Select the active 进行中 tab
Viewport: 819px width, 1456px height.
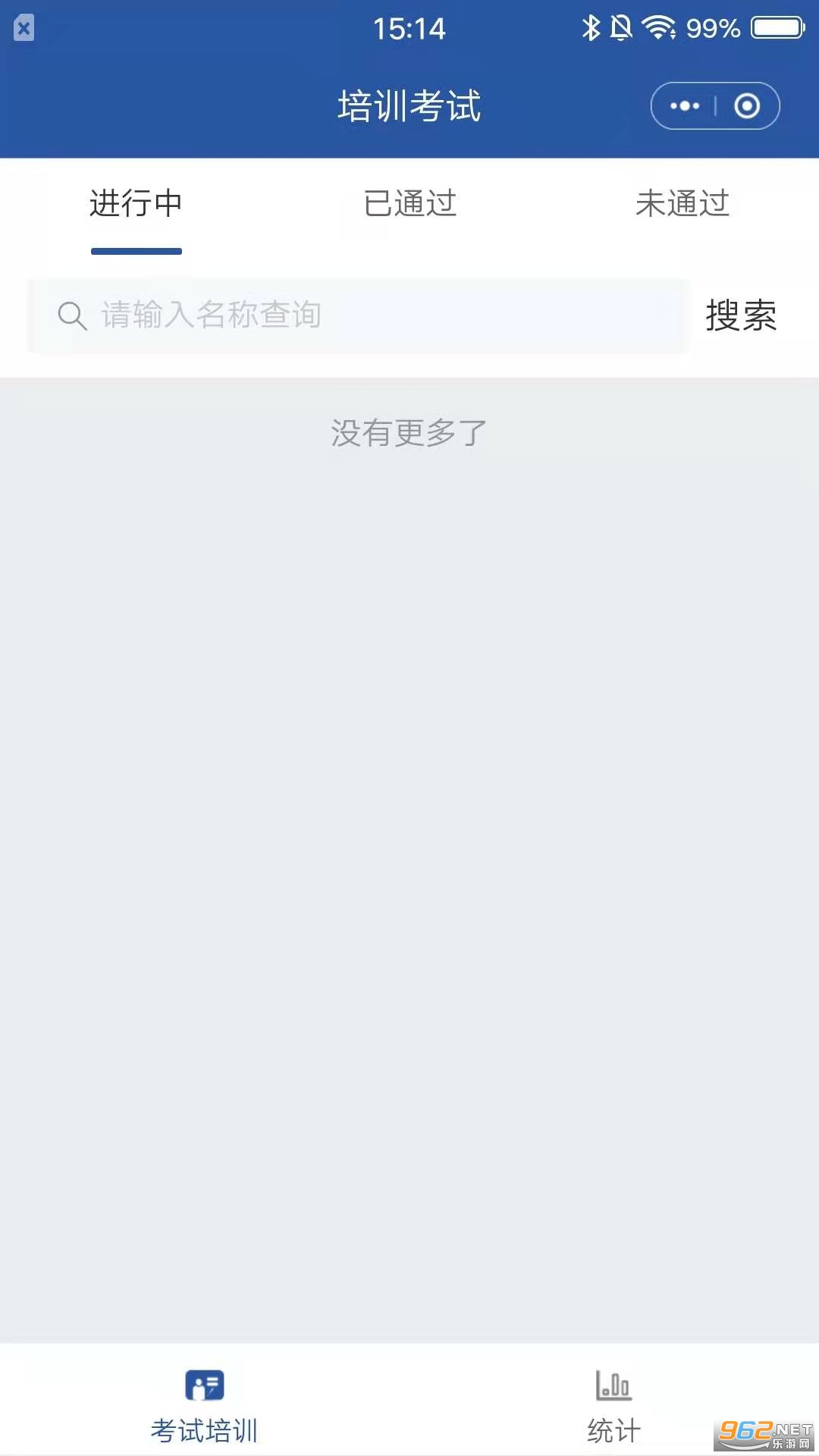(x=136, y=203)
